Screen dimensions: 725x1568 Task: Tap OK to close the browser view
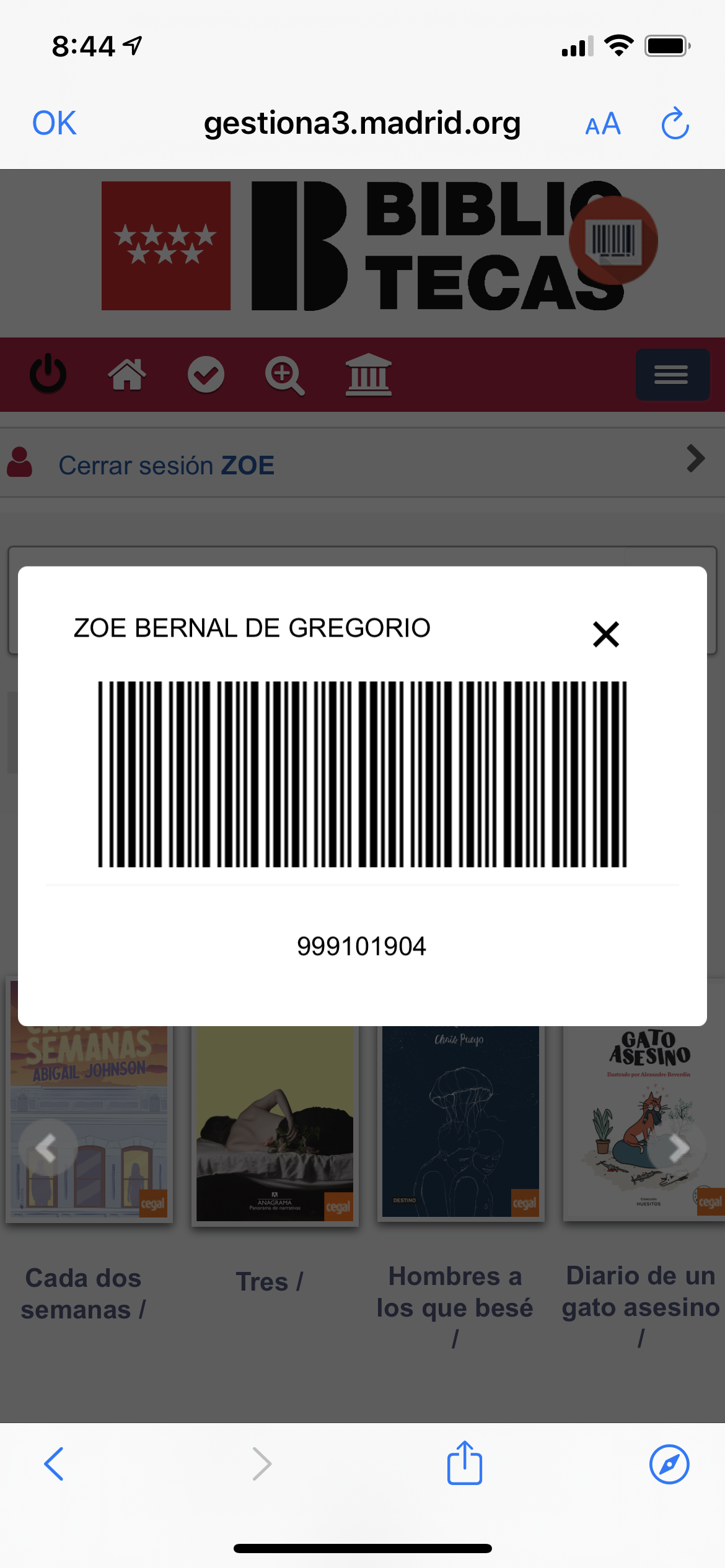[x=55, y=123]
